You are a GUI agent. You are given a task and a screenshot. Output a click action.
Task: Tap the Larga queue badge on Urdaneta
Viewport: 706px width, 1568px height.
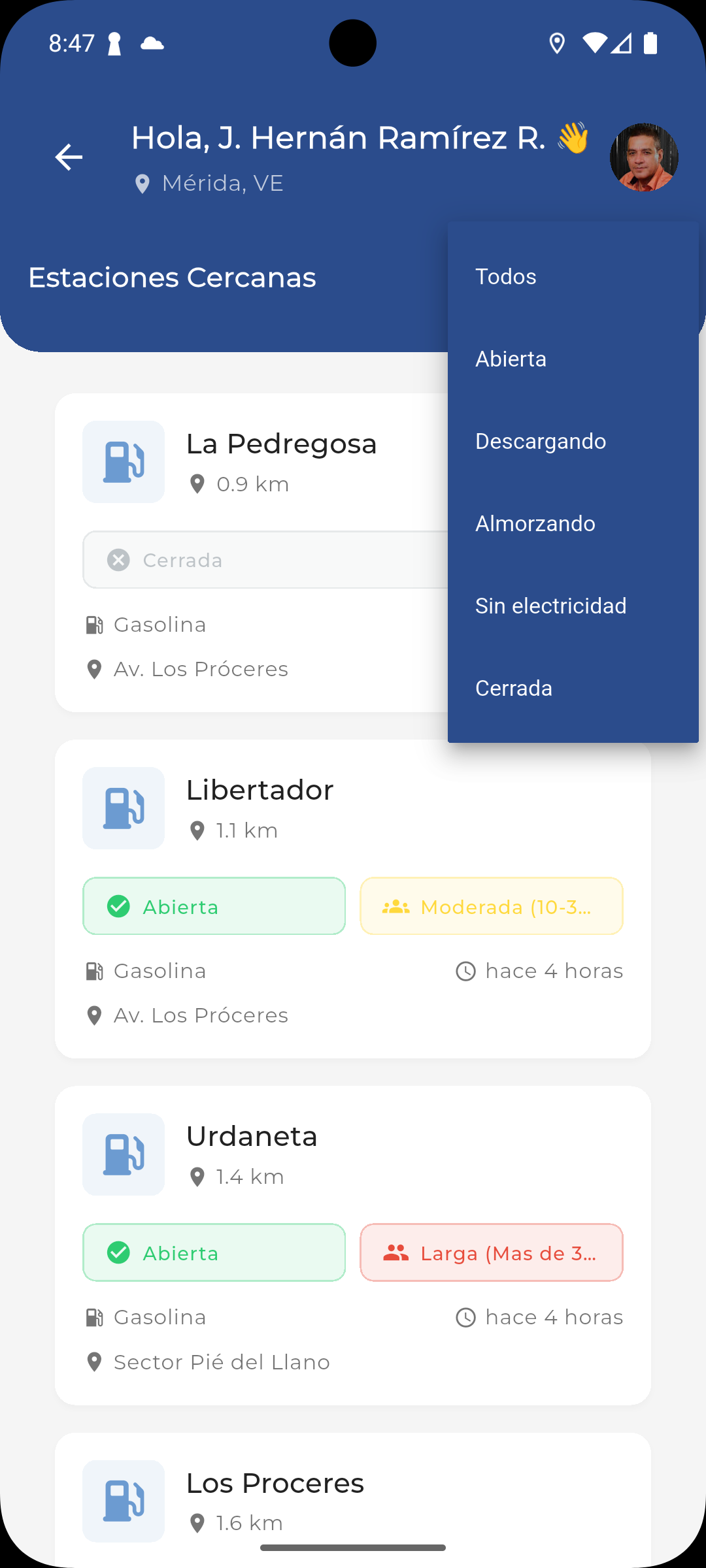(491, 1252)
